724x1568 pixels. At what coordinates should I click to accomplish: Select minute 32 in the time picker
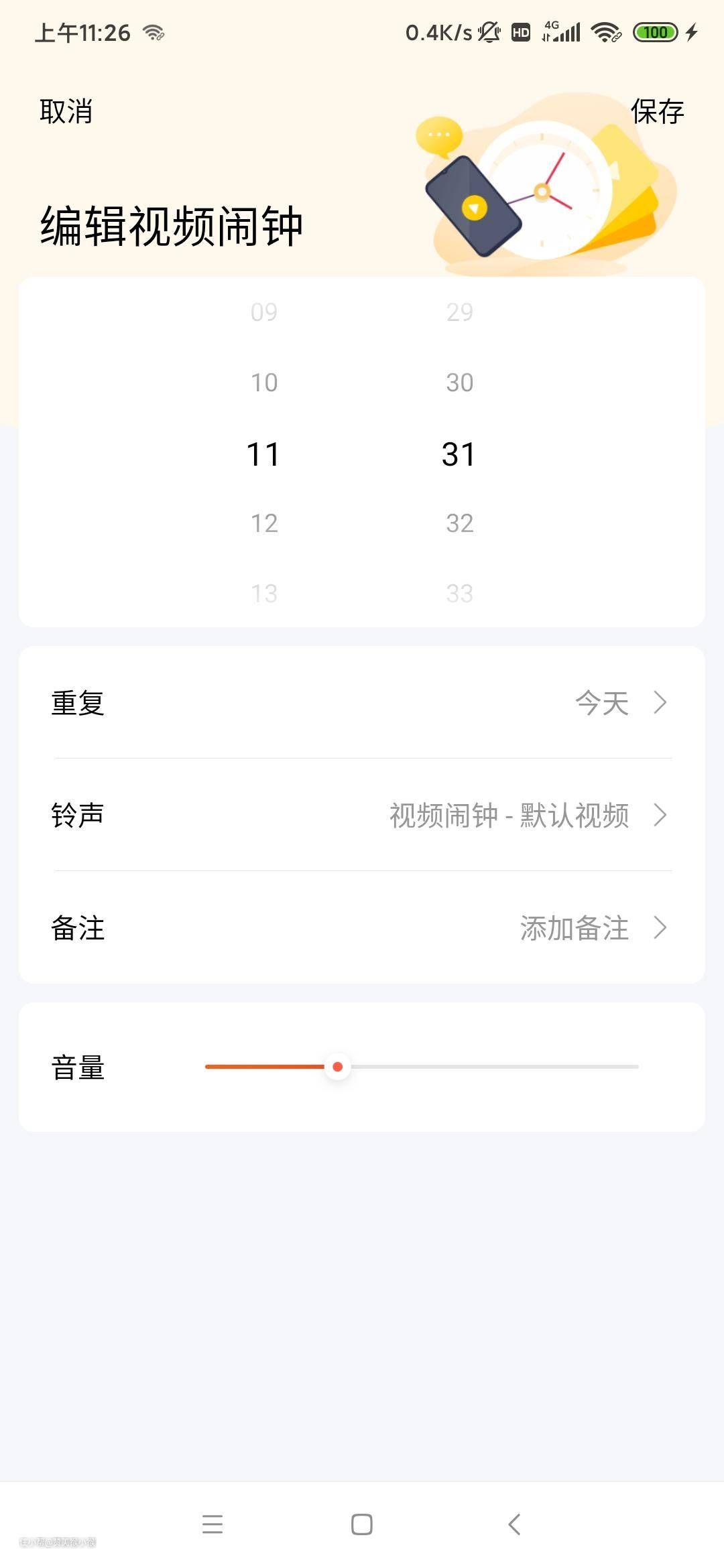tap(460, 523)
